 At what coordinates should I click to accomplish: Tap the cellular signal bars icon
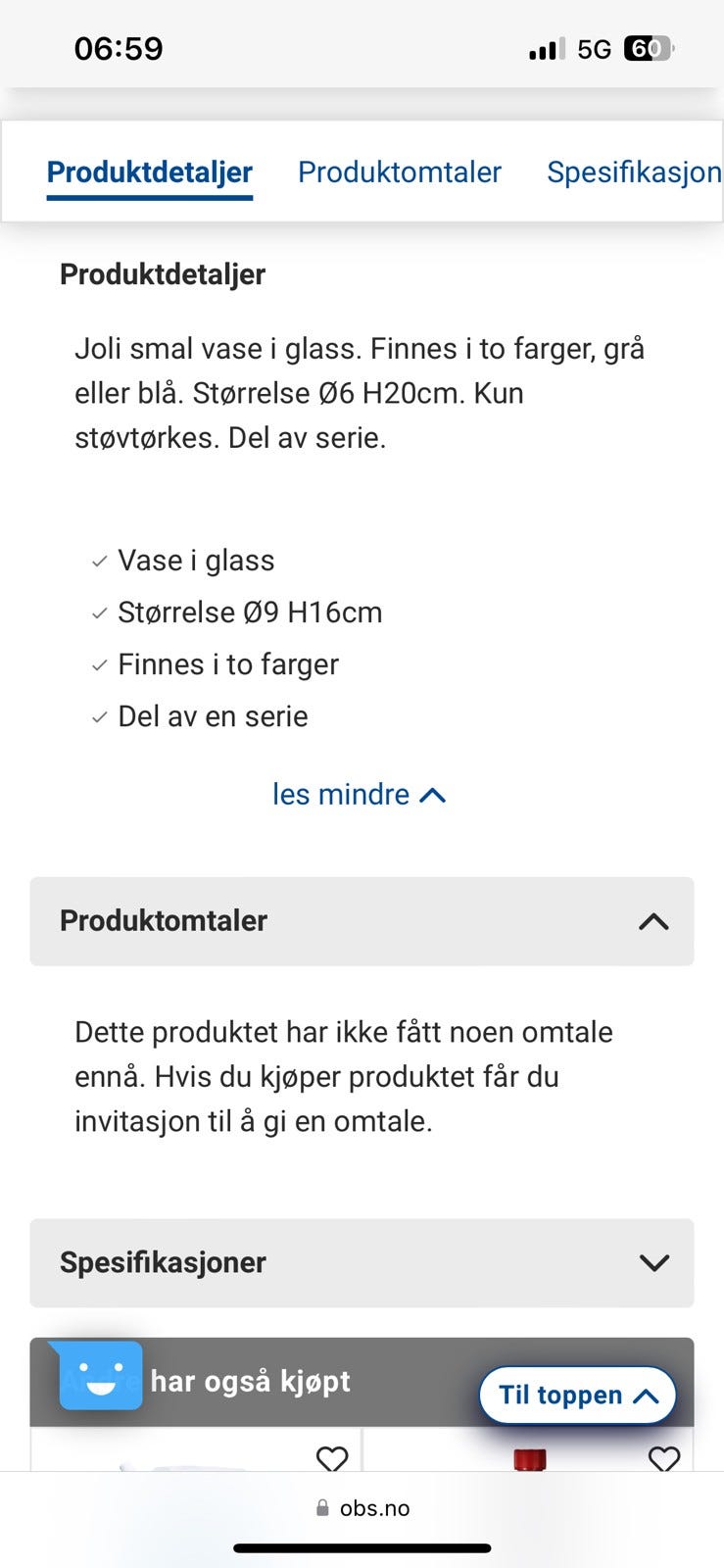click(545, 47)
